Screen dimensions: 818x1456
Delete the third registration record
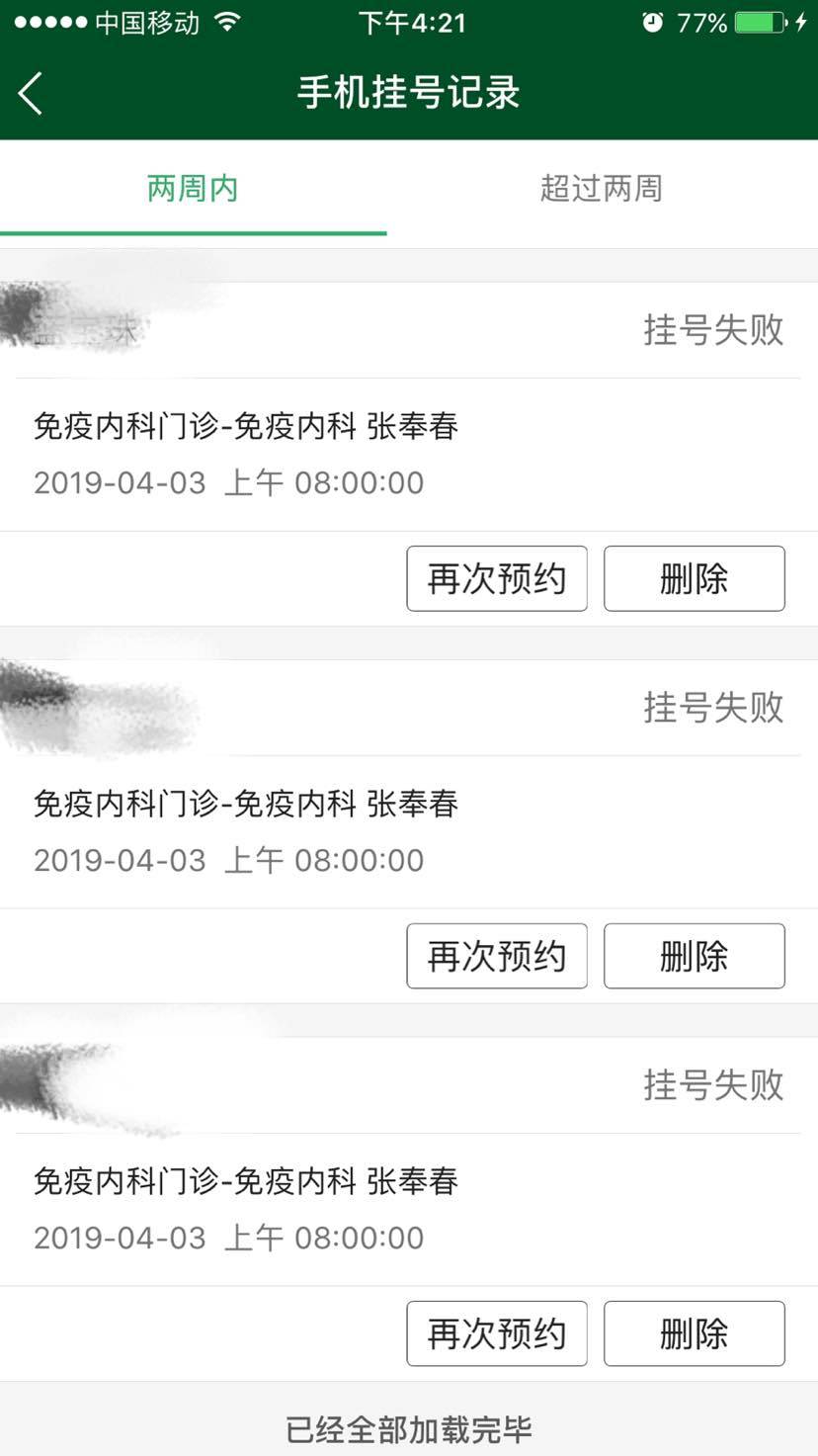(x=694, y=1333)
